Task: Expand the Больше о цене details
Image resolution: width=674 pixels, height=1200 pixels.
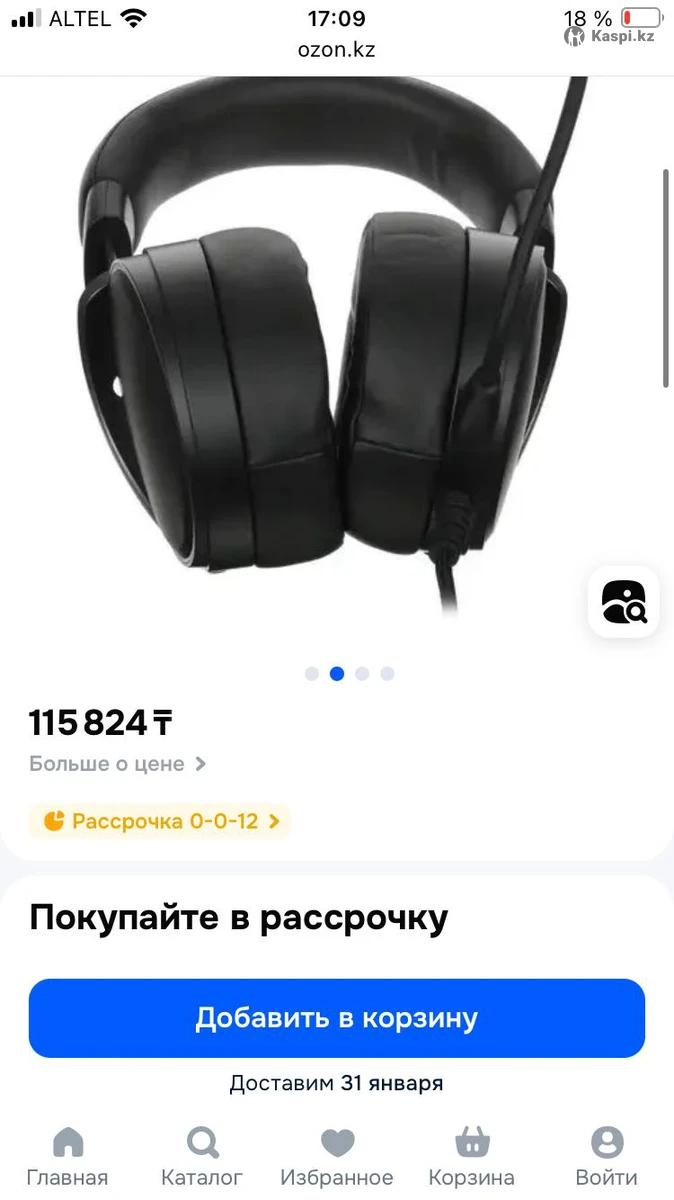Action: (x=118, y=764)
